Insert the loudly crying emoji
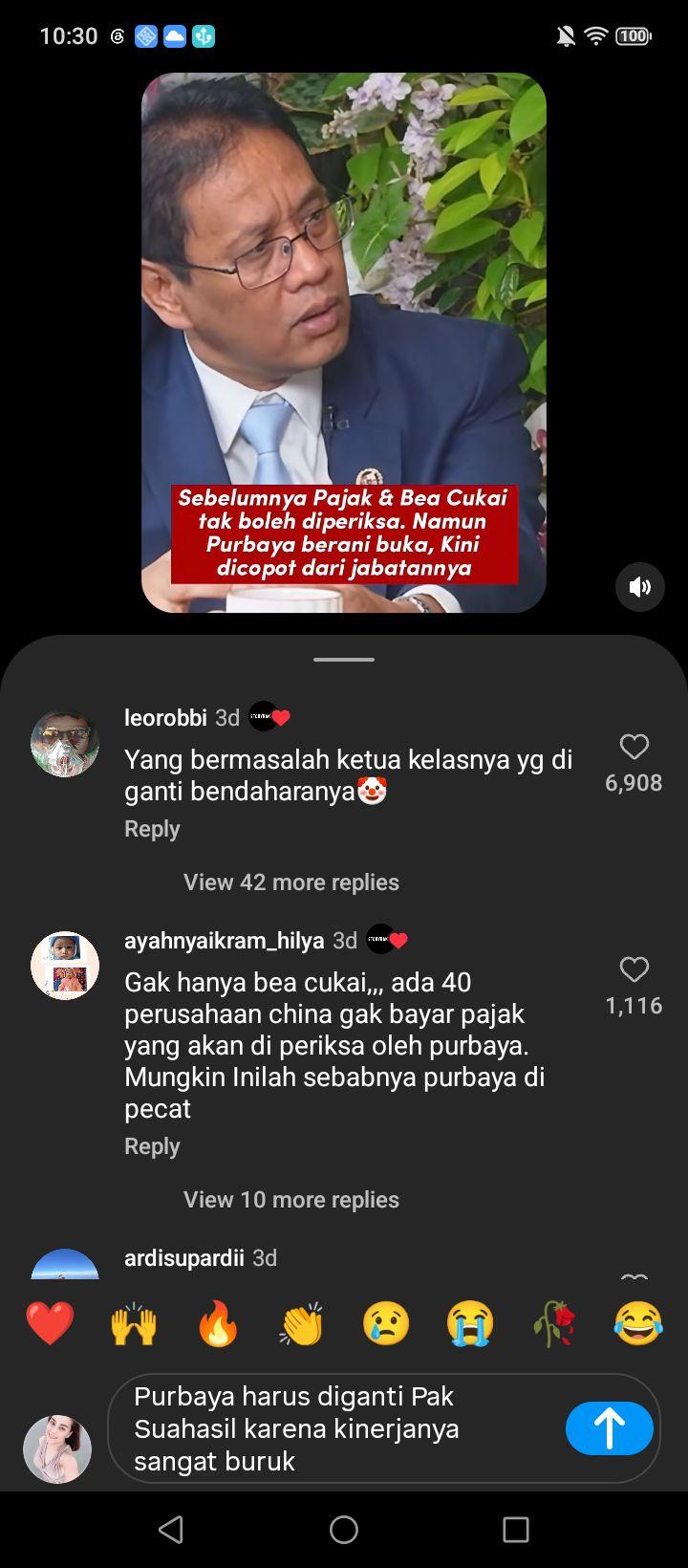 (470, 1324)
